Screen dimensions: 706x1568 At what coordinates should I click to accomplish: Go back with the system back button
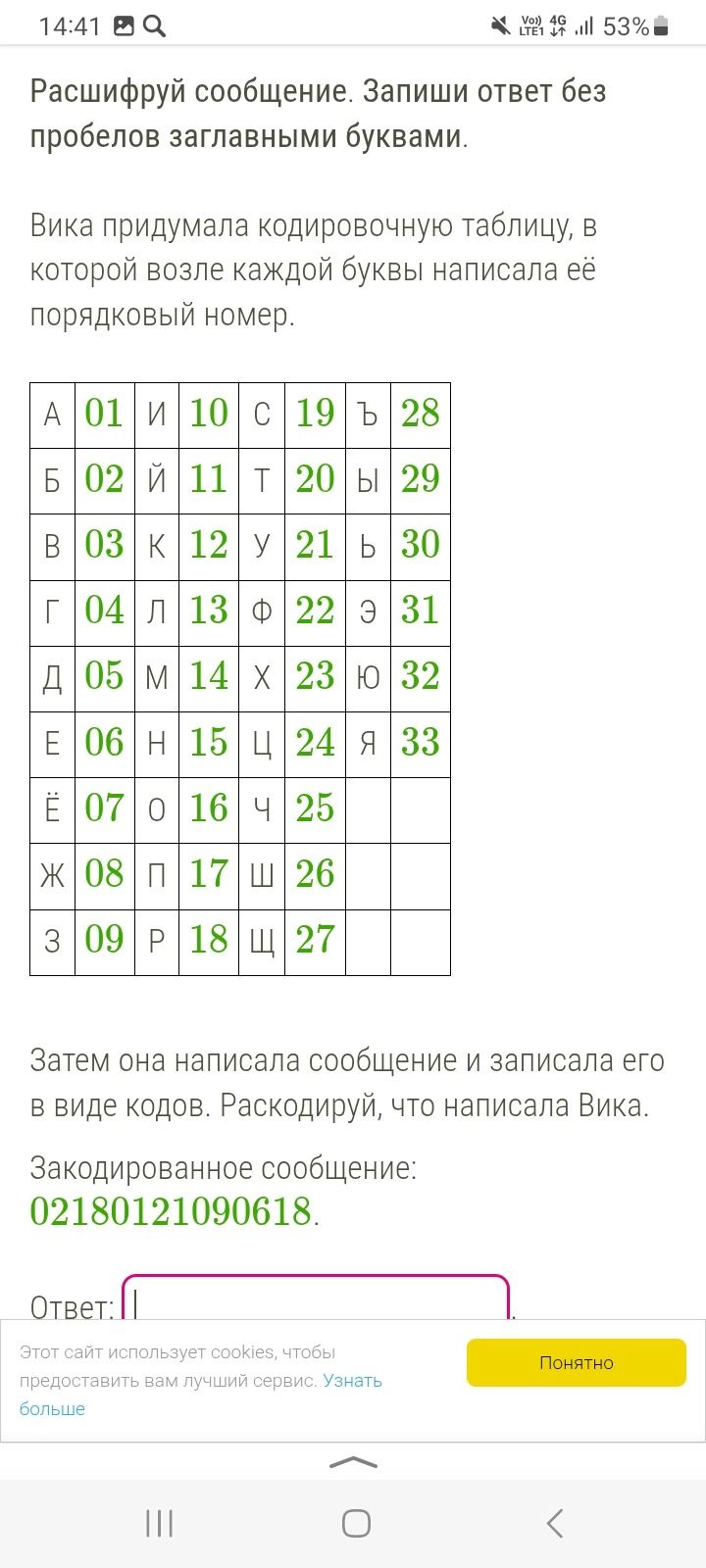point(554,1523)
